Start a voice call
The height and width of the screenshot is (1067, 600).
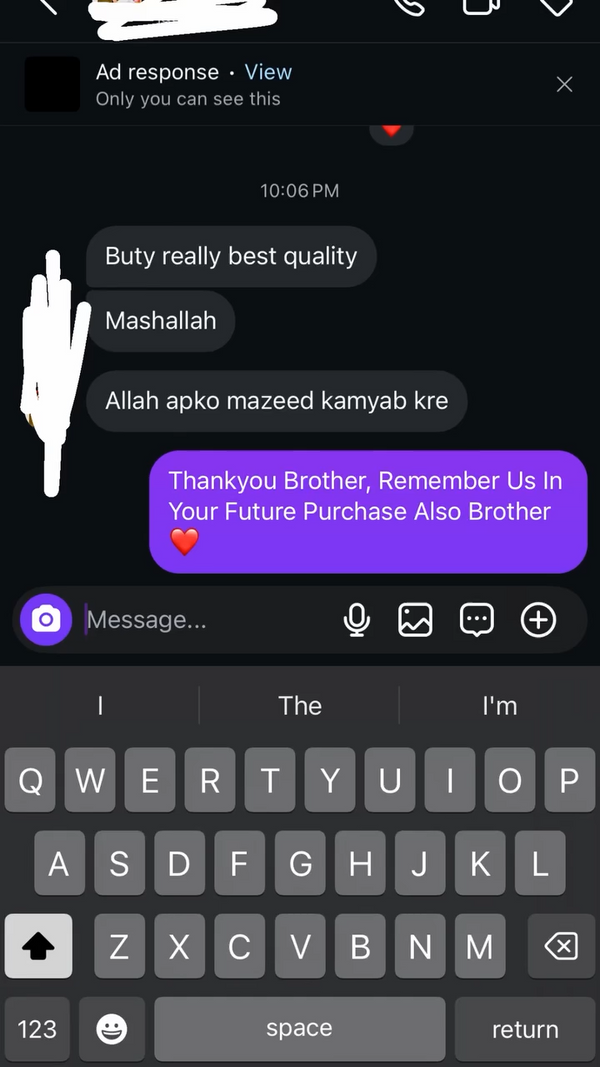(x=409, y=5)
